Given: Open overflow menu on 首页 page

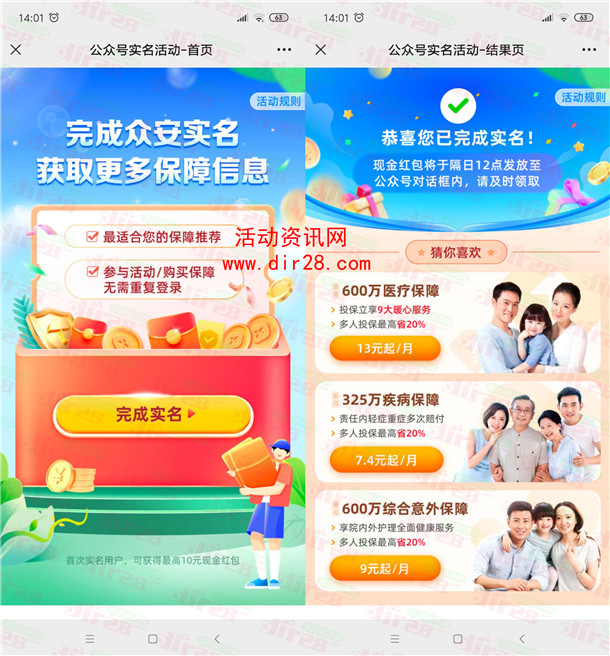Looking at the screenshot, I should (284, 49).
